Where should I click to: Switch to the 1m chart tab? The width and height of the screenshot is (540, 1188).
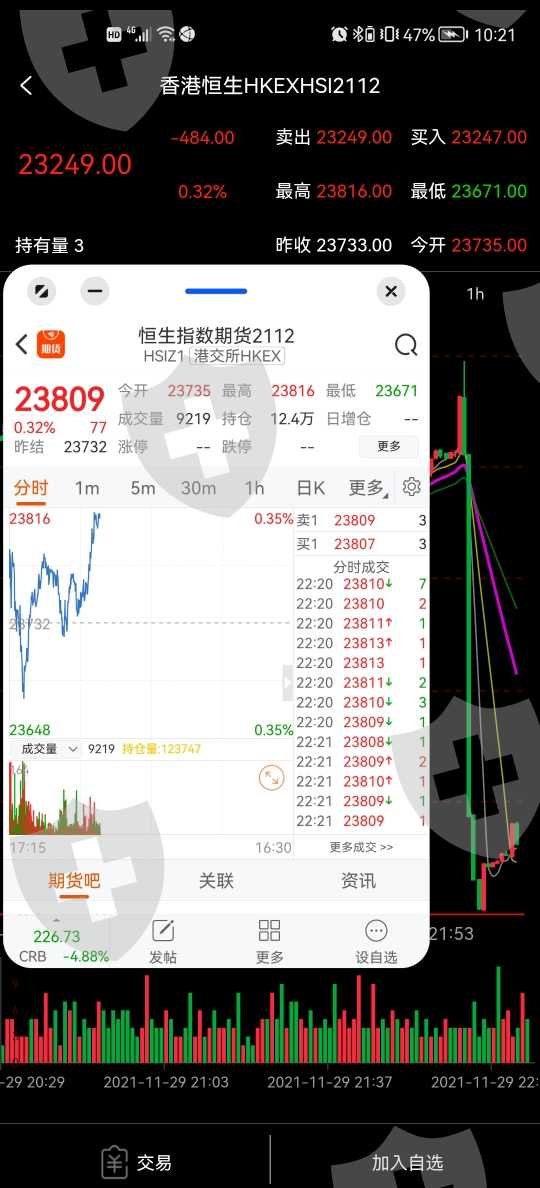87,489
